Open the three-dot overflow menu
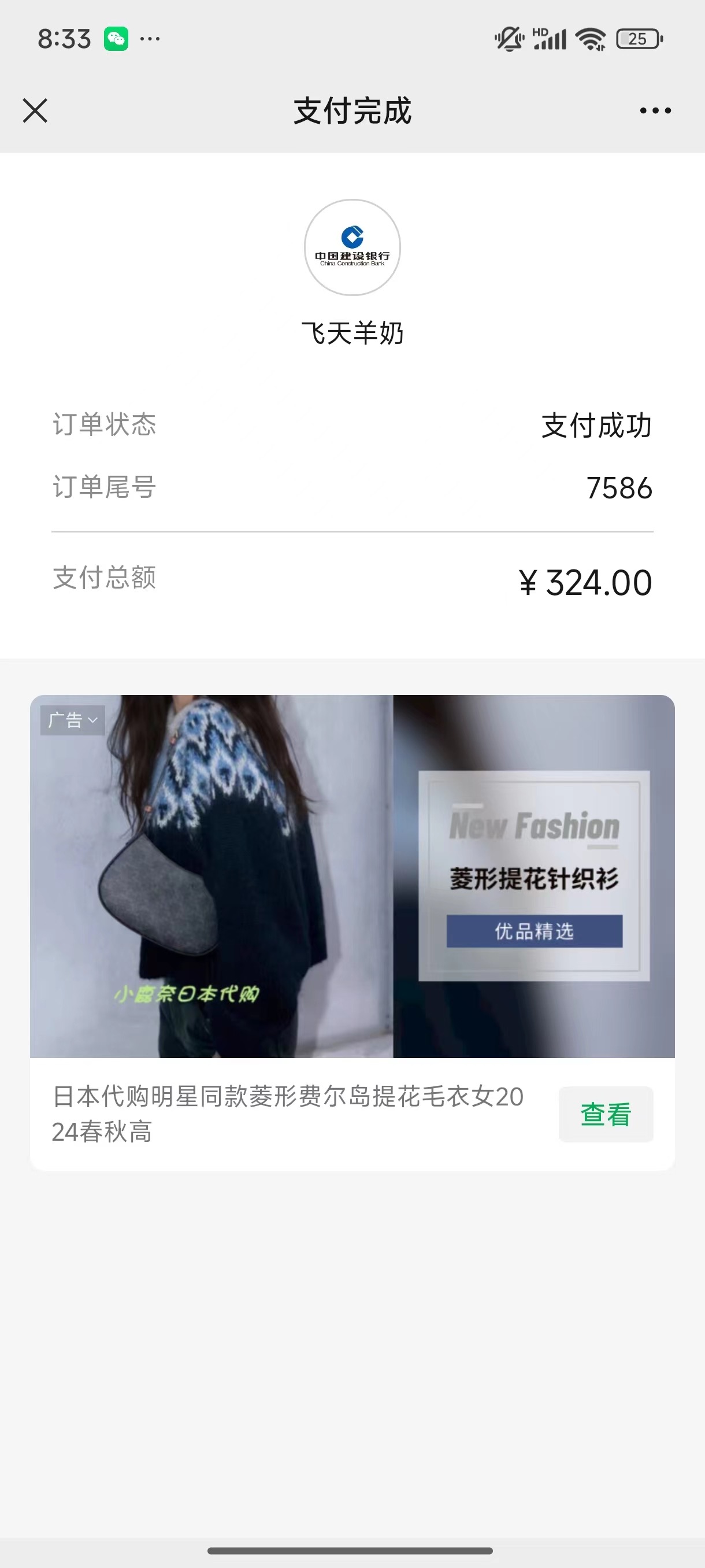Screen dimensions: 705x1568 655,111
